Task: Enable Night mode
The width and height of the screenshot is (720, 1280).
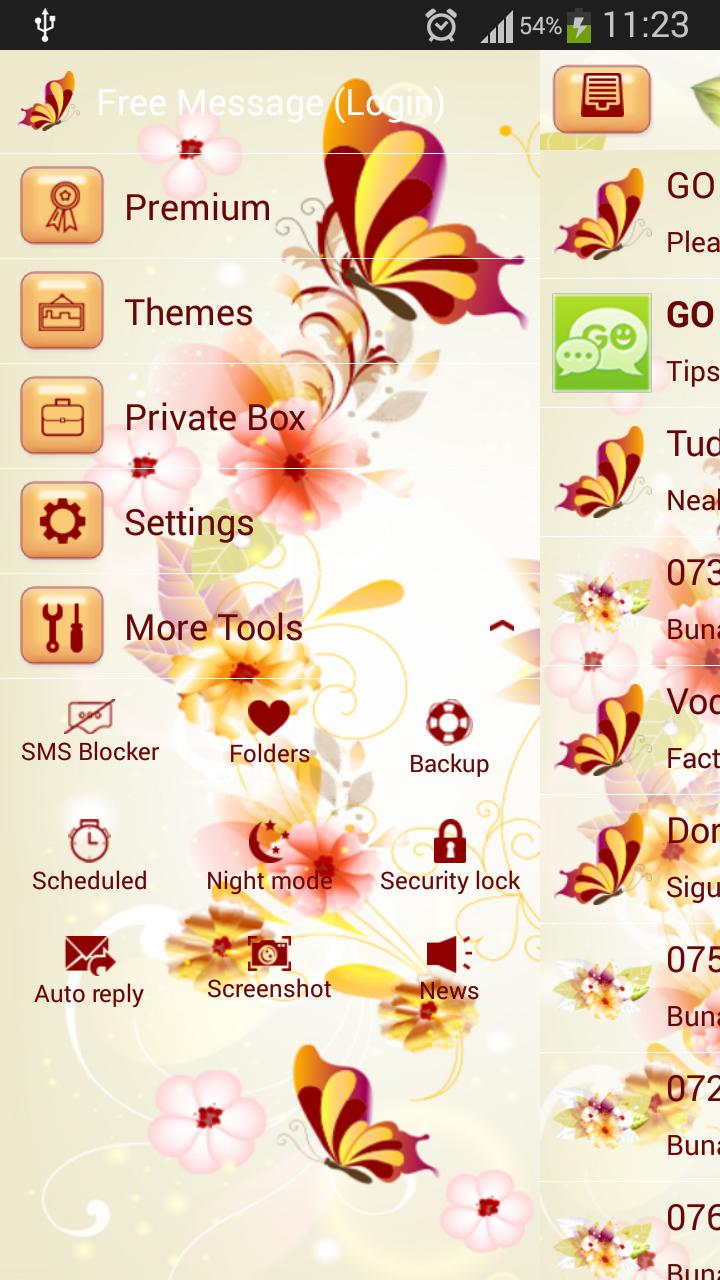Action: pos(269,857)
